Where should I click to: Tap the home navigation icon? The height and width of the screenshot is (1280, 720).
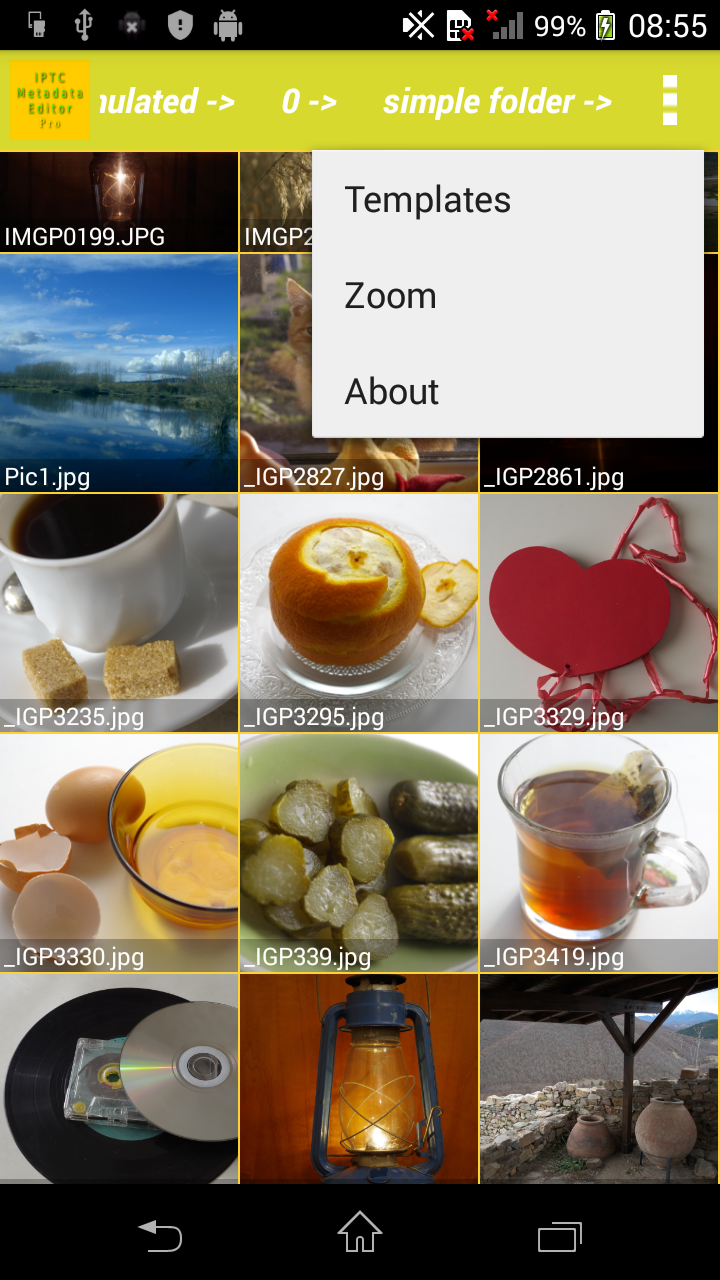tap(359, 1236)
